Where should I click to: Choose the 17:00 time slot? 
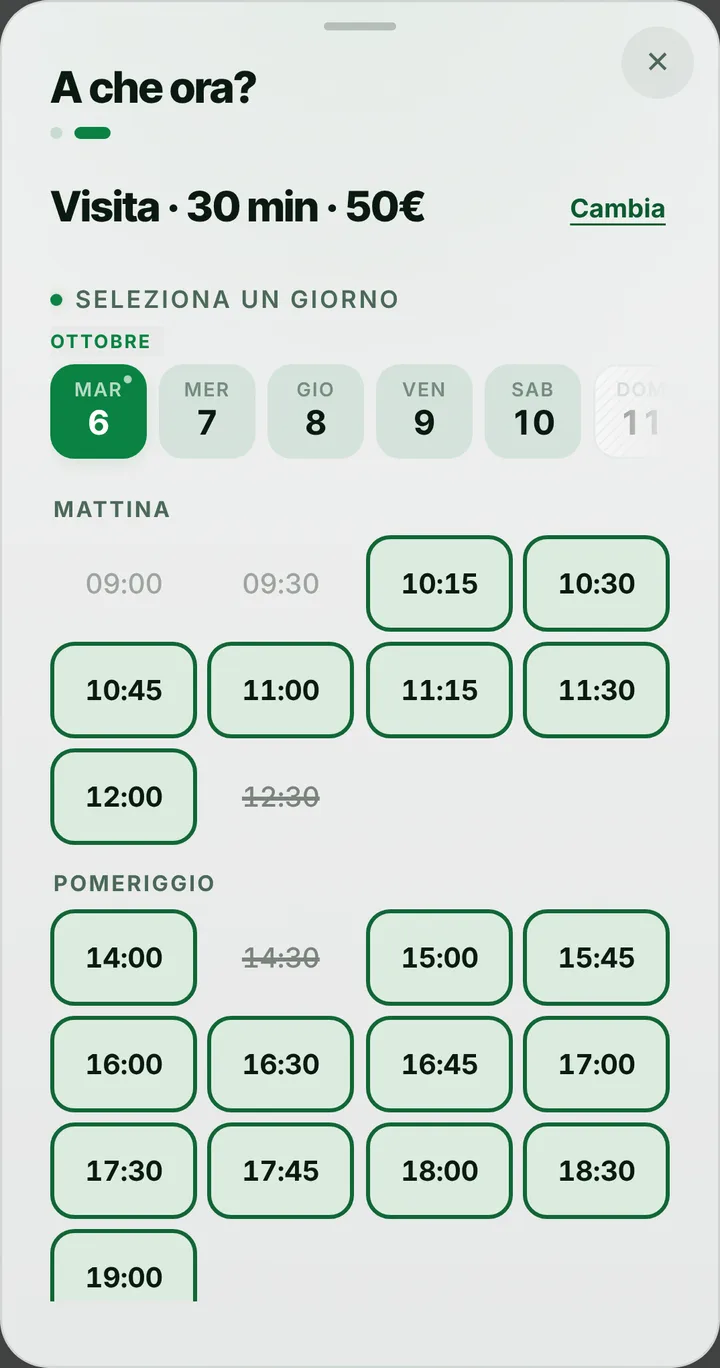596,1064
